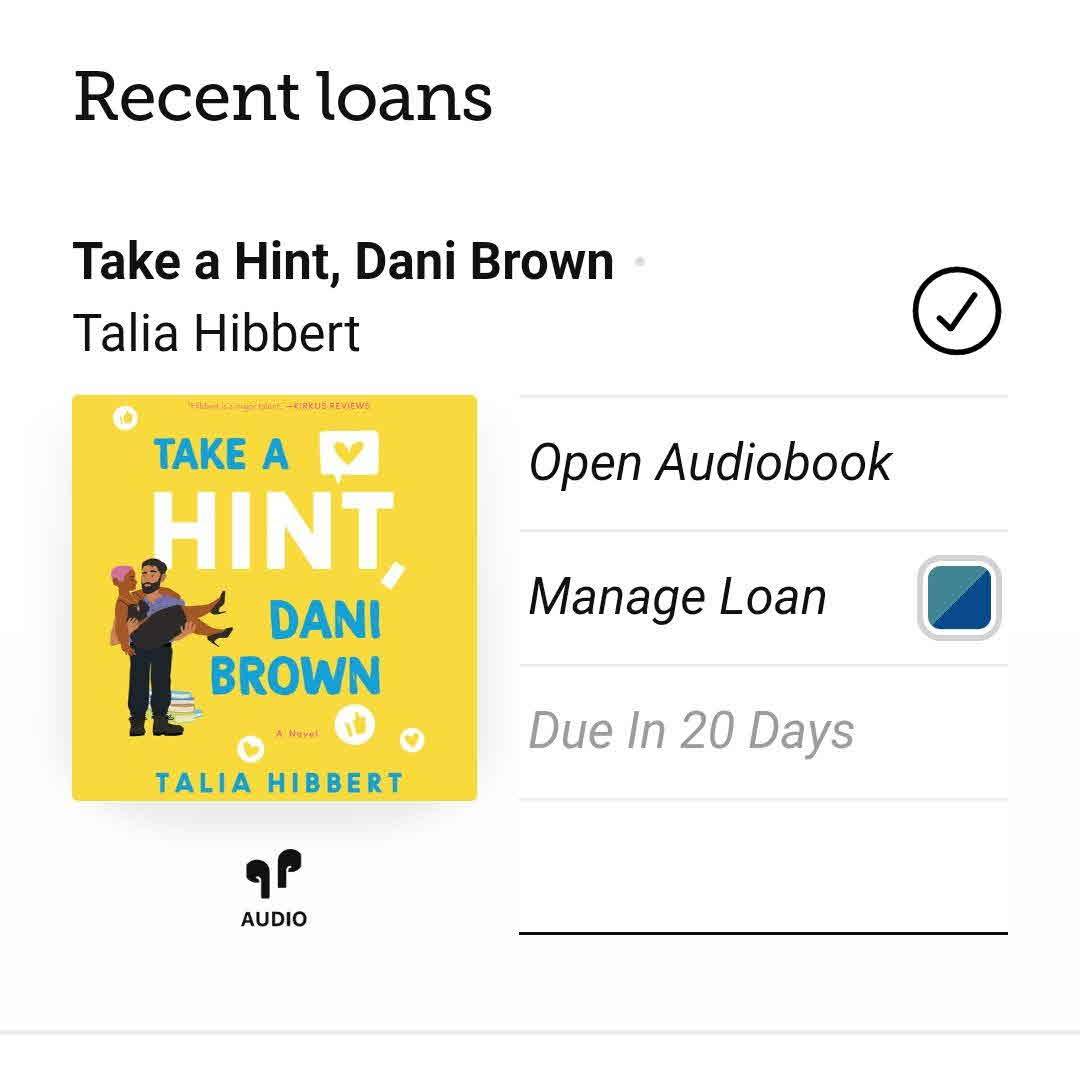Image resolution: width=1080 pixels, height=1080 pixels.
Task: Tap the circled checkmark icon
Action: 956,311
